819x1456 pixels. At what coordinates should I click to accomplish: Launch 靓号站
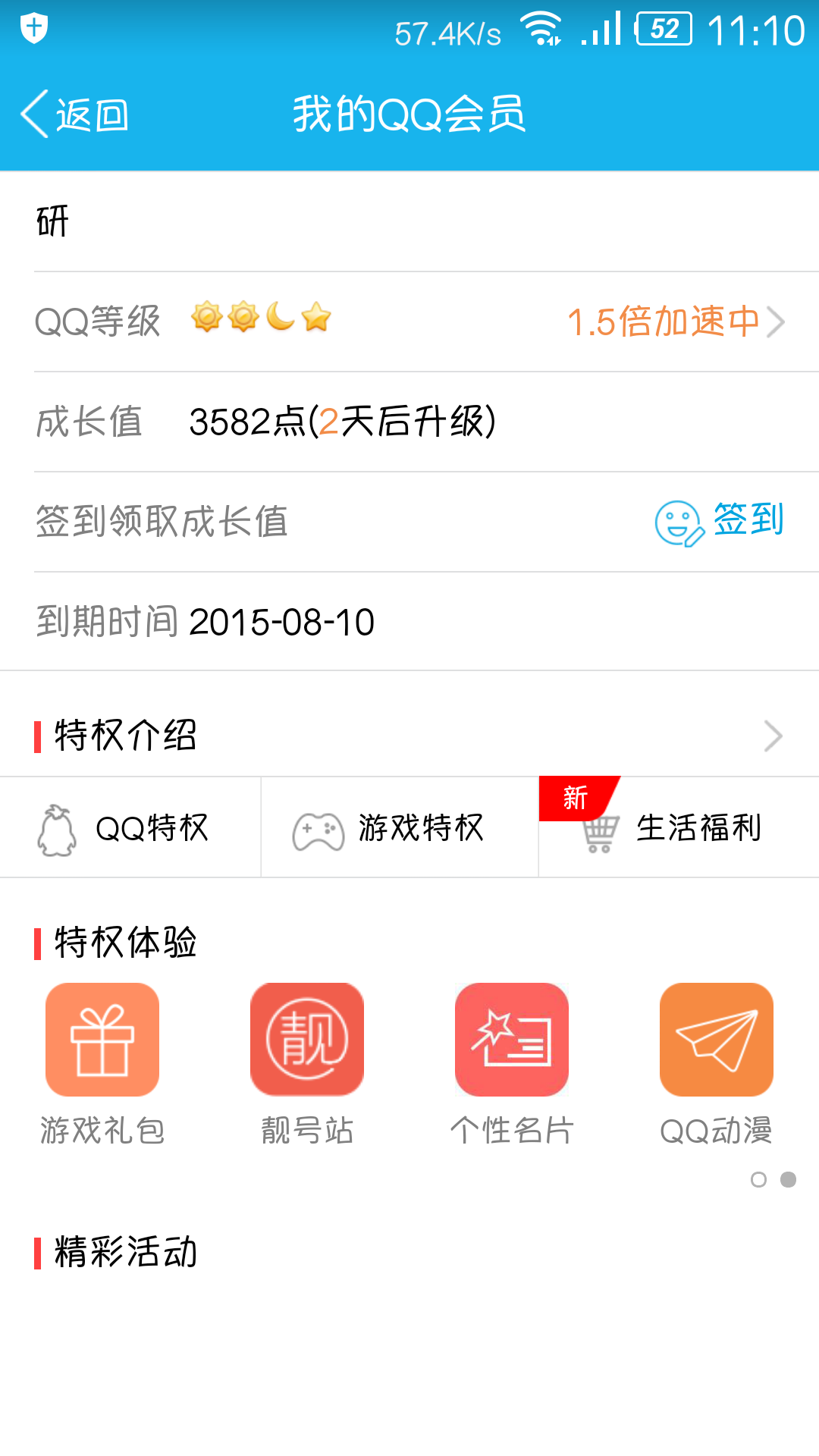point(307,1040)
